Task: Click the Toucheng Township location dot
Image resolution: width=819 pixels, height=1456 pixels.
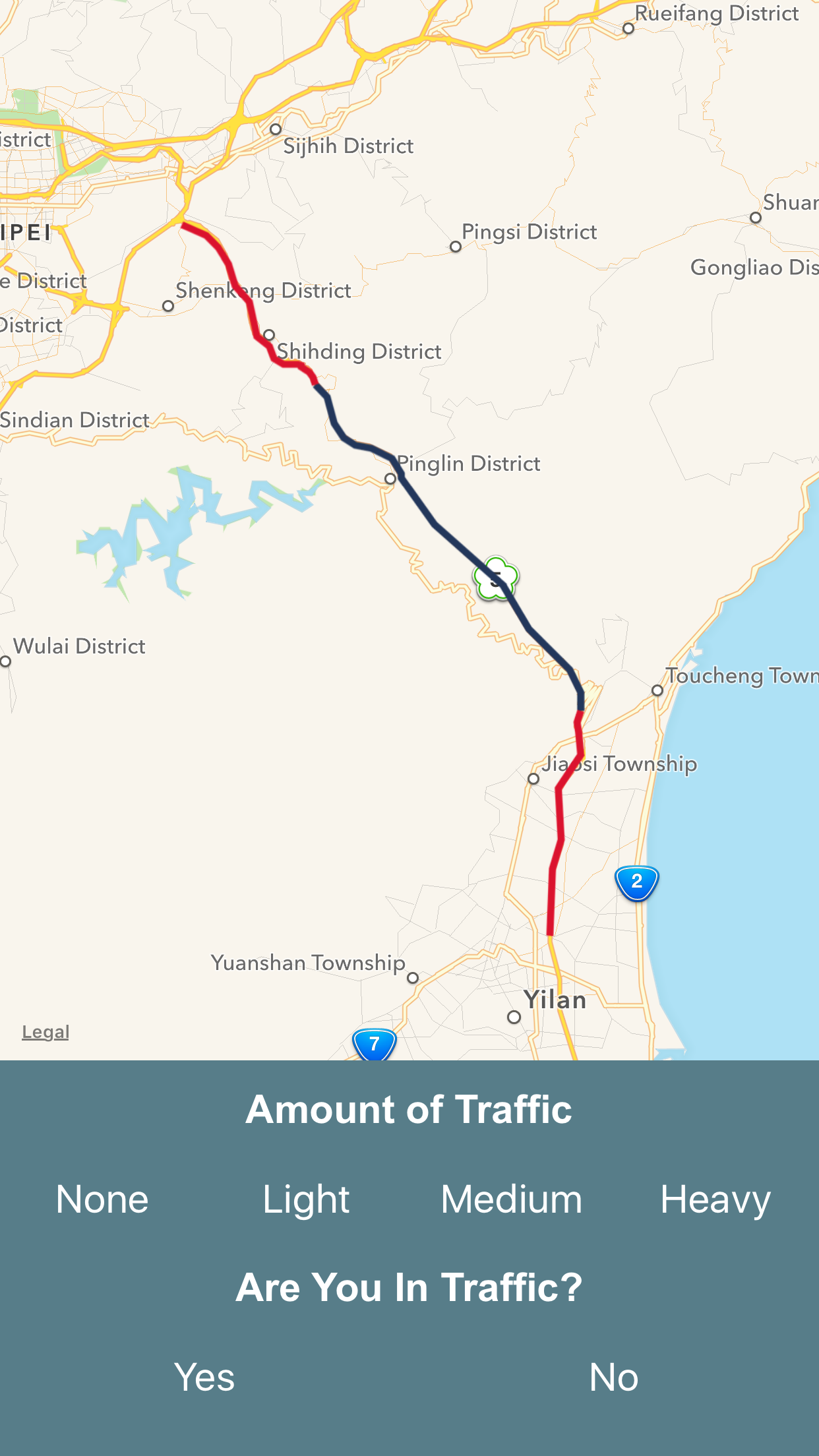Action: [657, 688]
